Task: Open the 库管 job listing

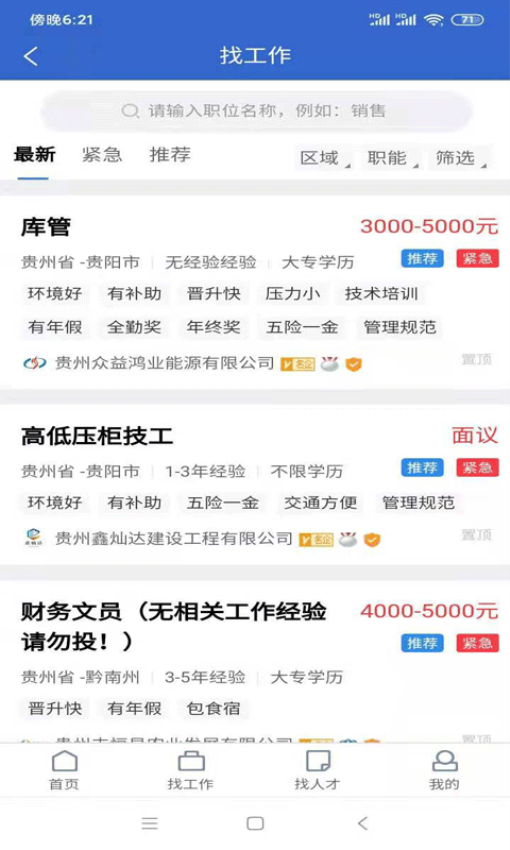Action: 255,293
